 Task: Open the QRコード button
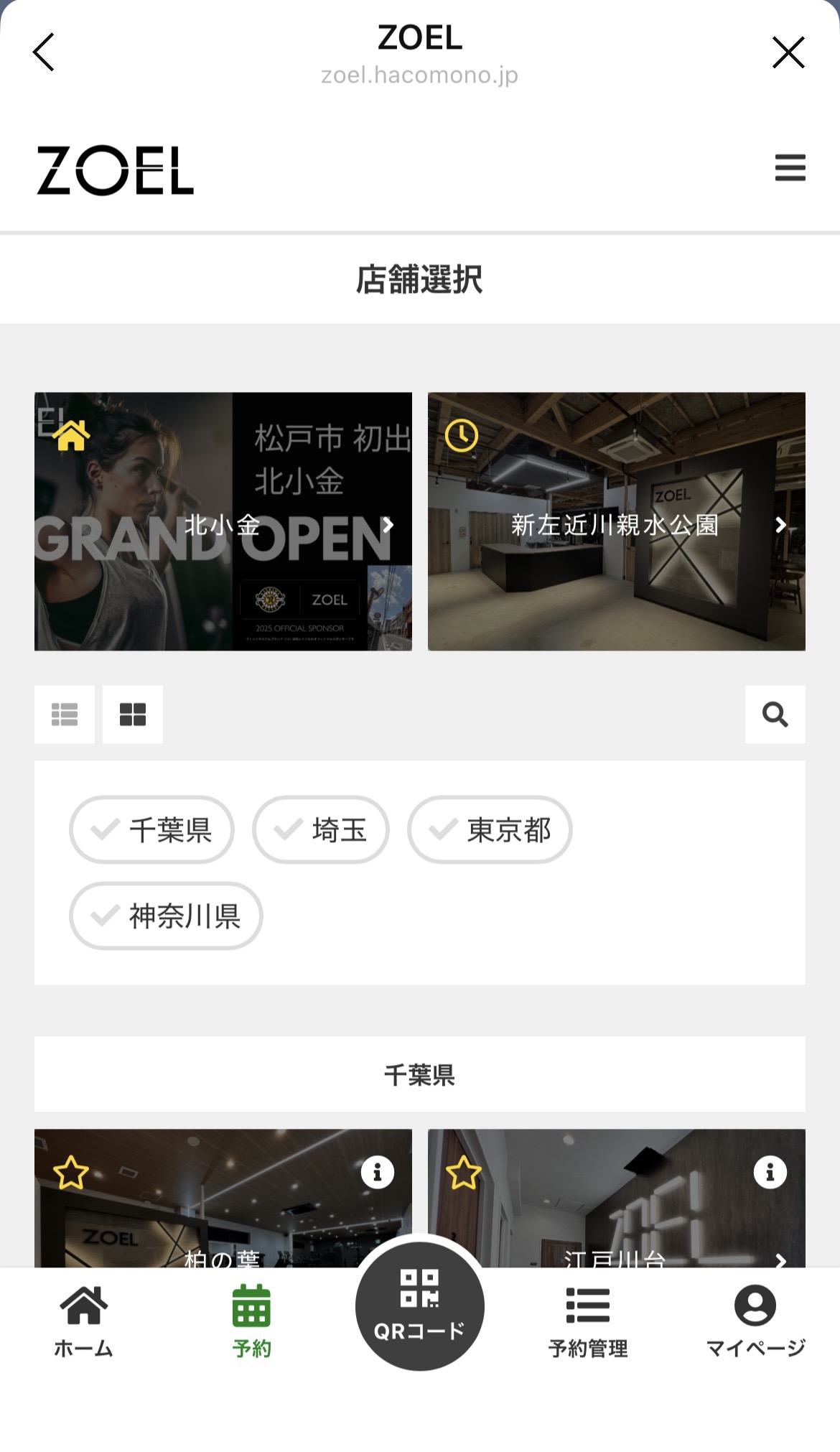[420, 1306]
